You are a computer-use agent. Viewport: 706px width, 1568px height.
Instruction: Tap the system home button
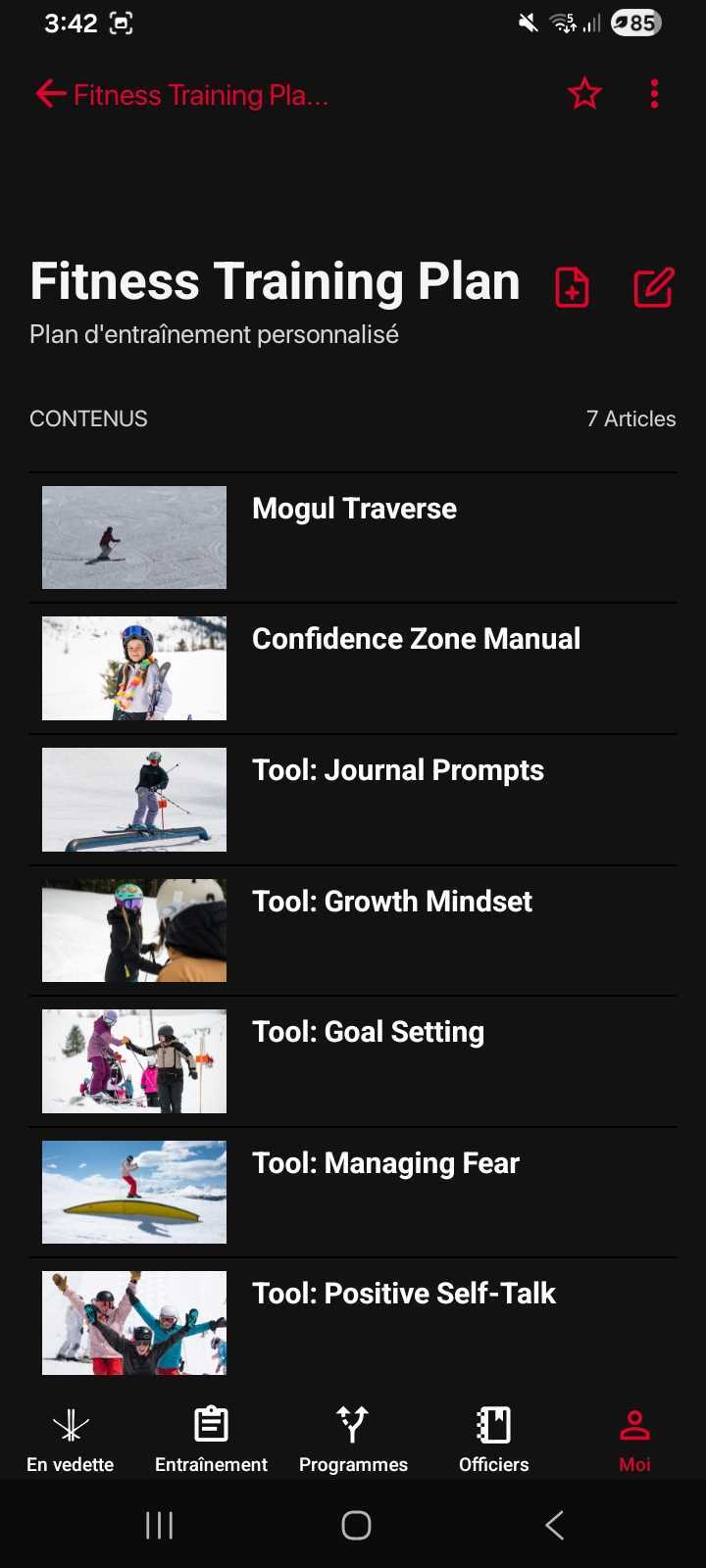(x=356, y=1525)
